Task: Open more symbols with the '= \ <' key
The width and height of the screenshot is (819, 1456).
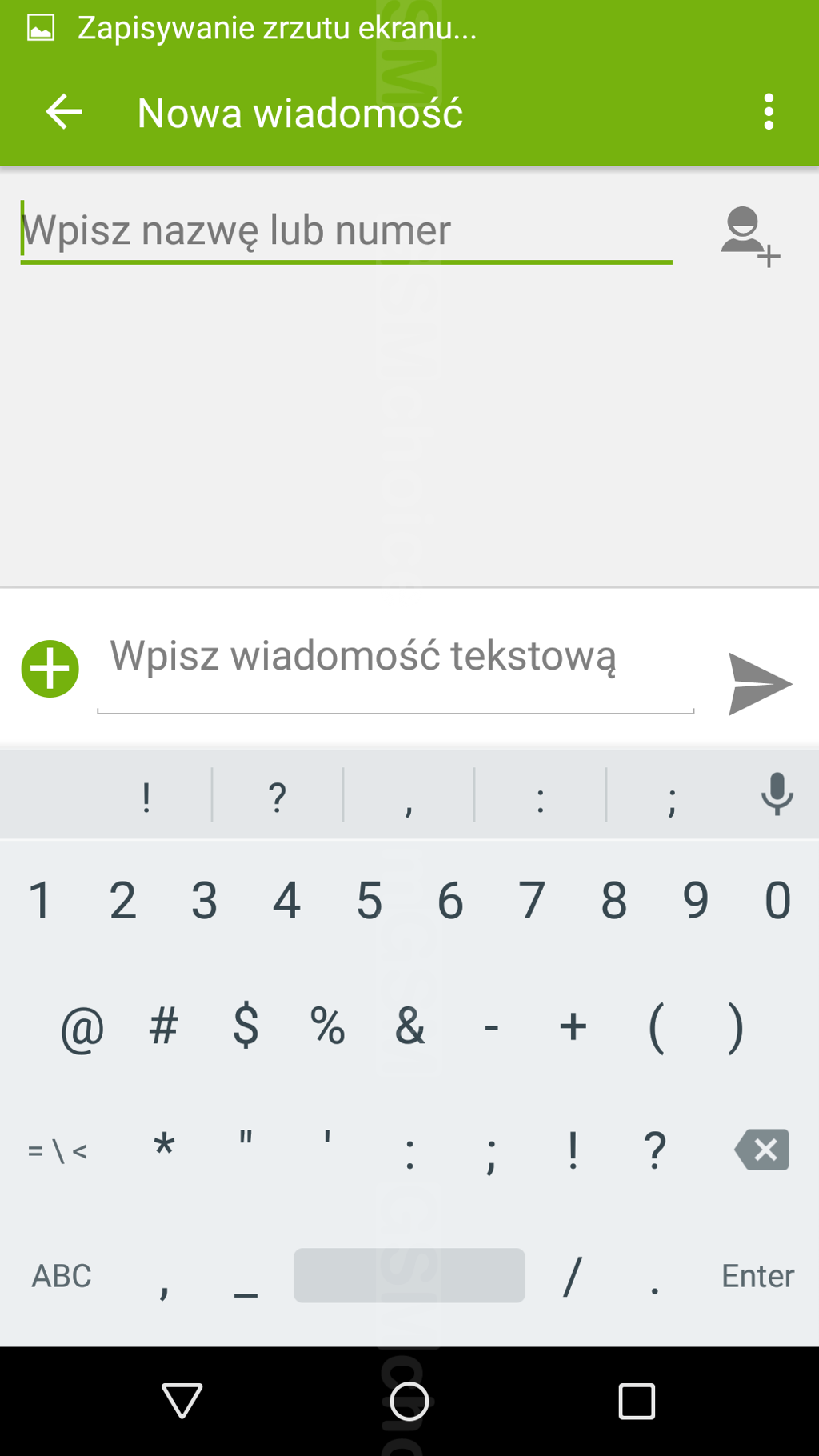Action: click(58, 1151)
